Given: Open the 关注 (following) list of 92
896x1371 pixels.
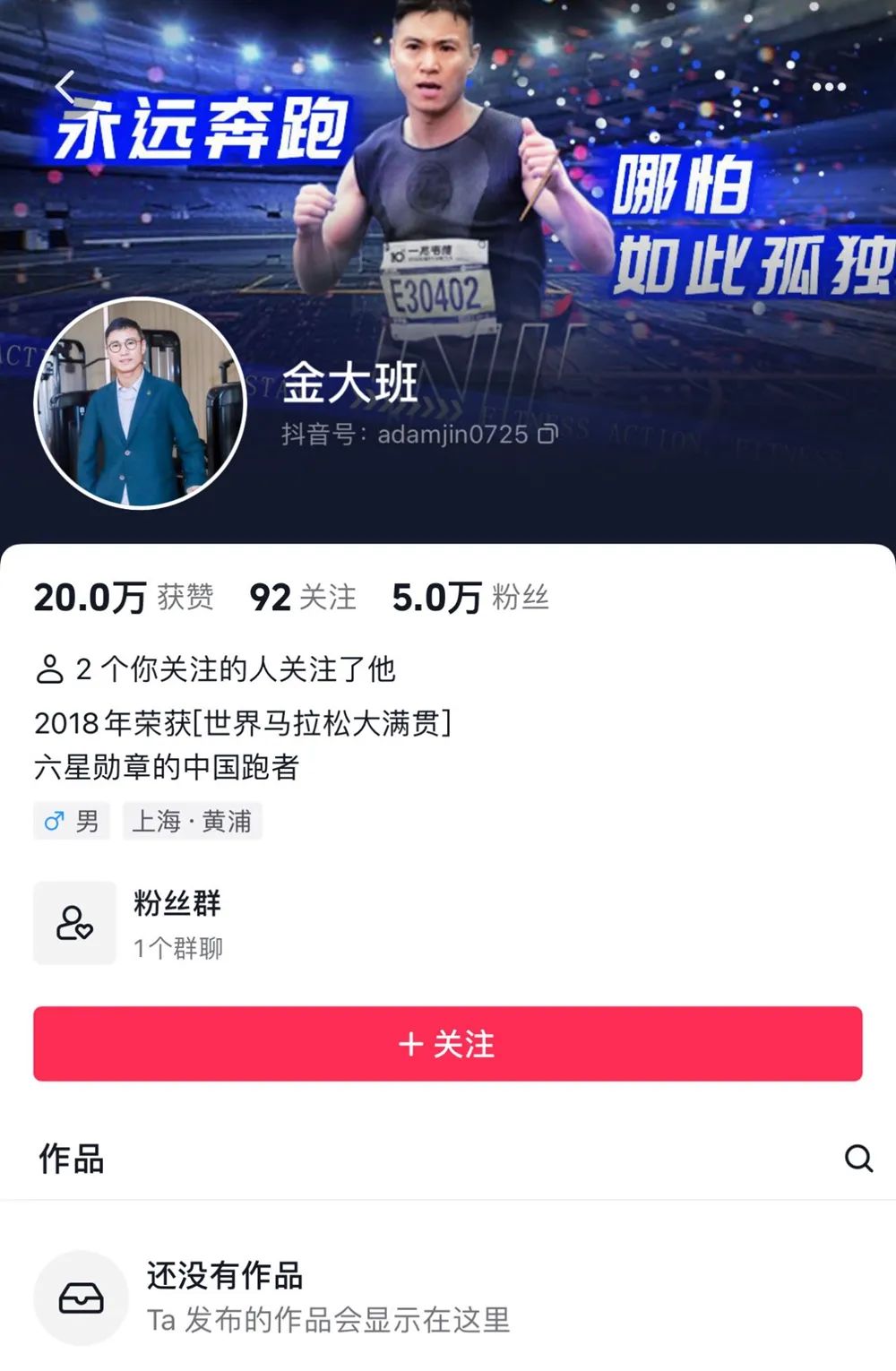Looking at the screenshot, I should click(302, 598).
